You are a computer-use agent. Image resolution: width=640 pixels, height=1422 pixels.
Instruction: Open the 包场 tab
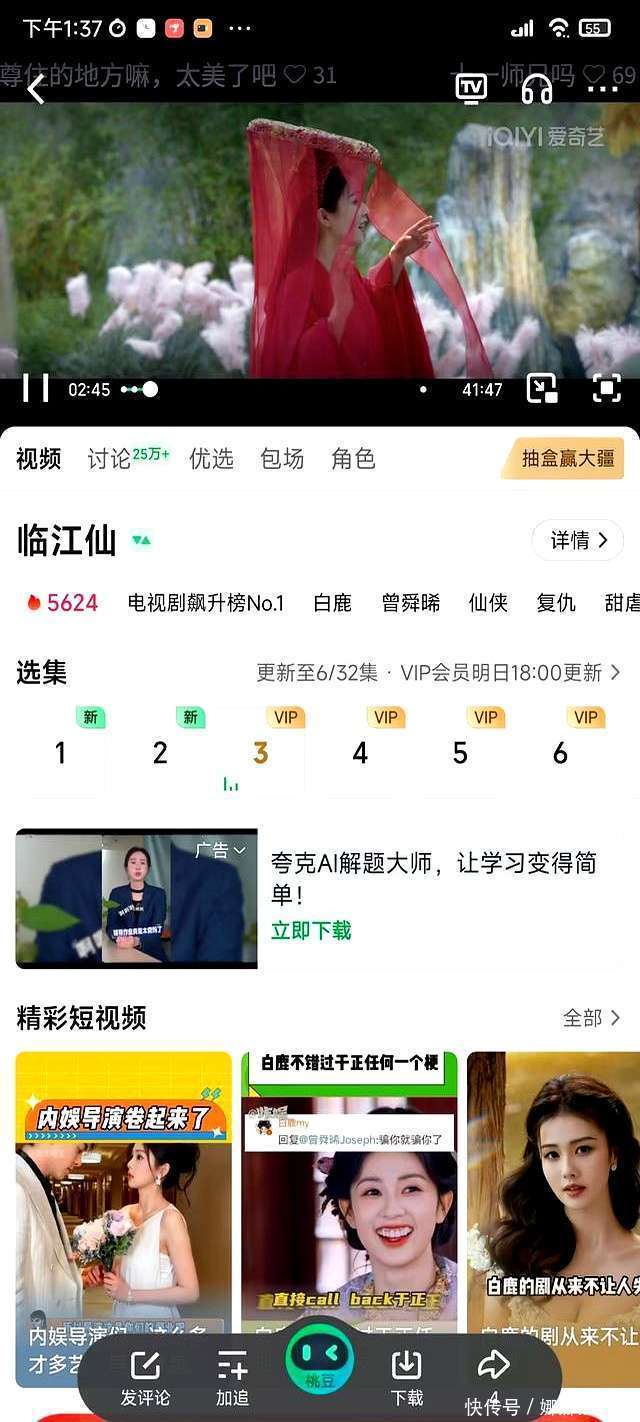click(x=282, y=458)
